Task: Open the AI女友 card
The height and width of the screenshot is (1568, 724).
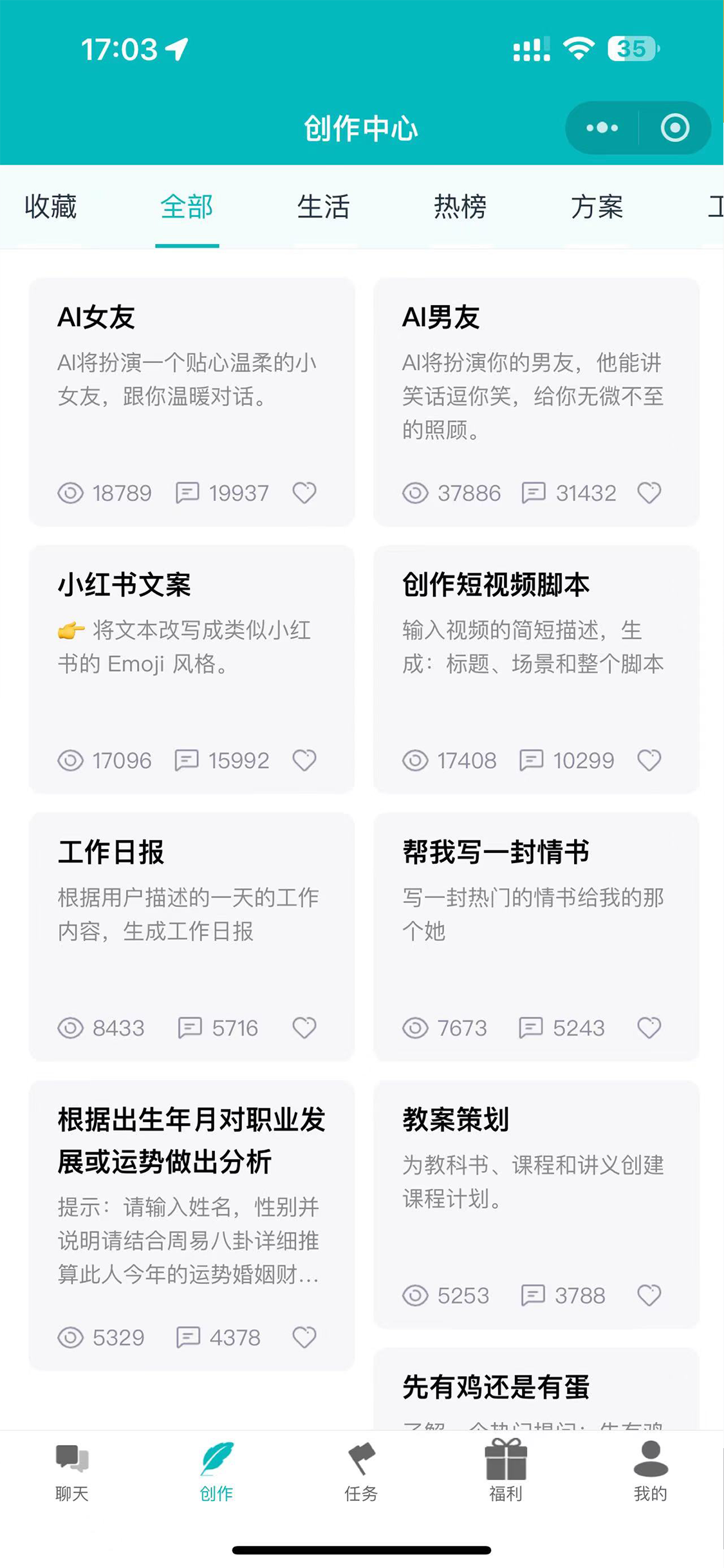Action: coord(192,402)
